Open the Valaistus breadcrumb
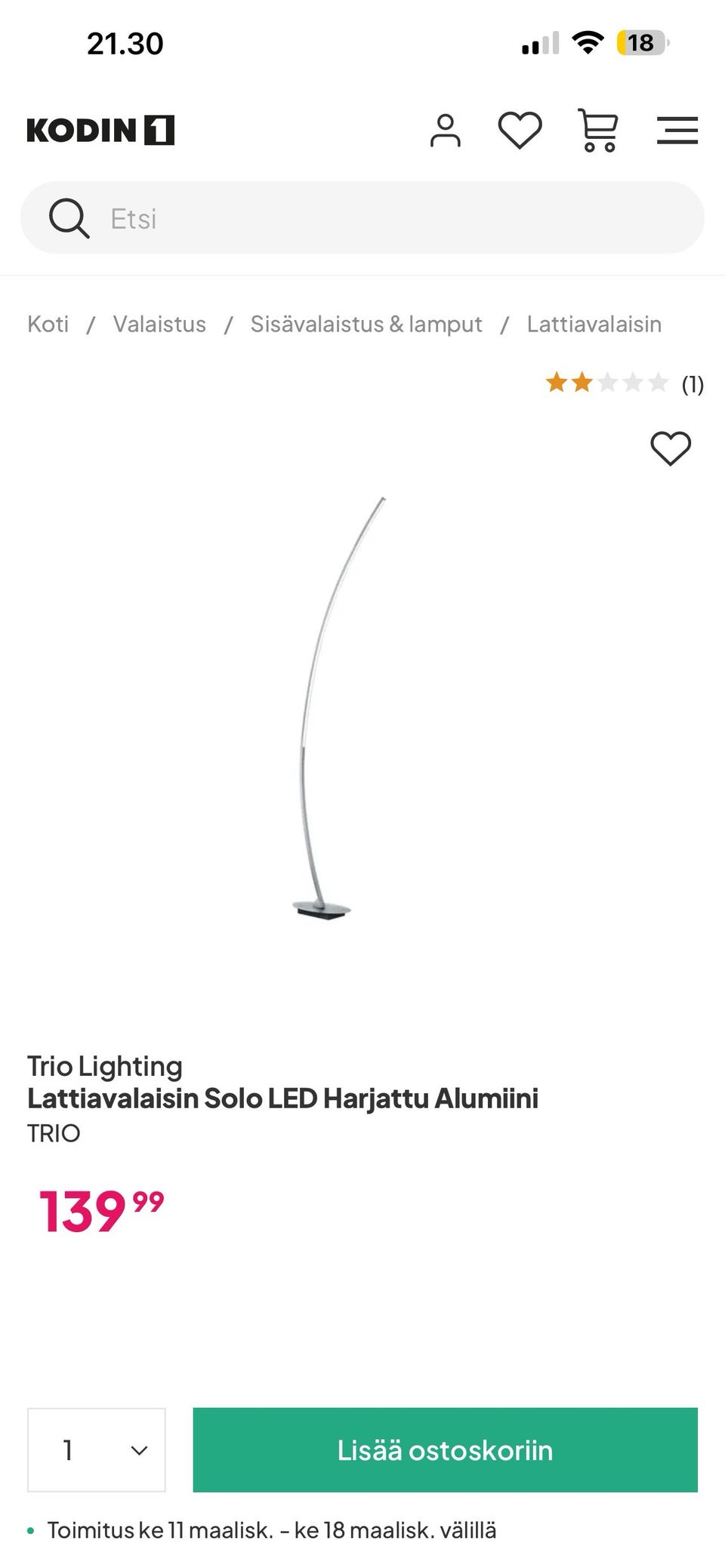This screenshot has width=725, height=1568. point(159,324)
